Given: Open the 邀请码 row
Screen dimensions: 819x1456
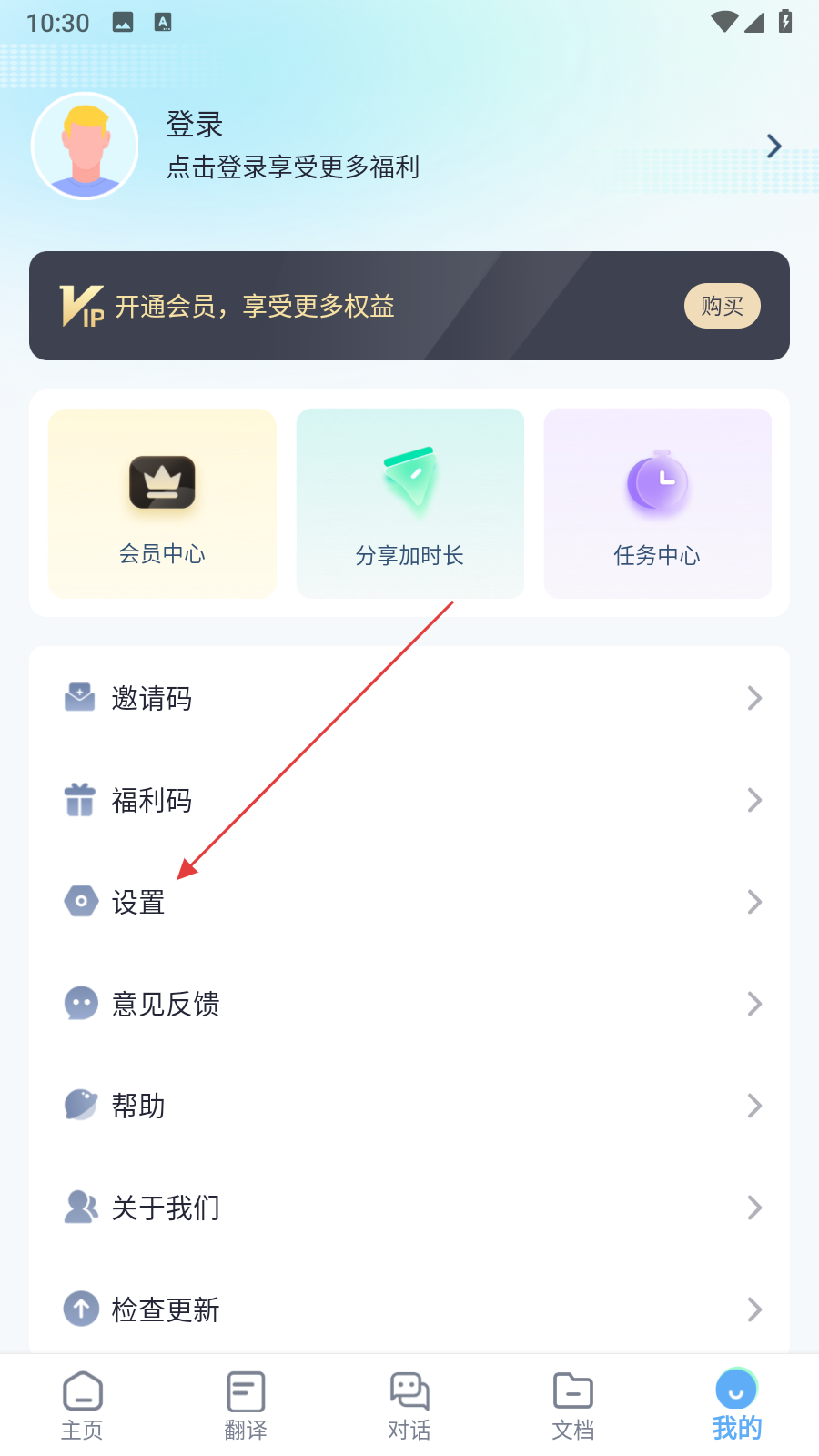Looking at the screenshot, I should [x=409, y=698].
